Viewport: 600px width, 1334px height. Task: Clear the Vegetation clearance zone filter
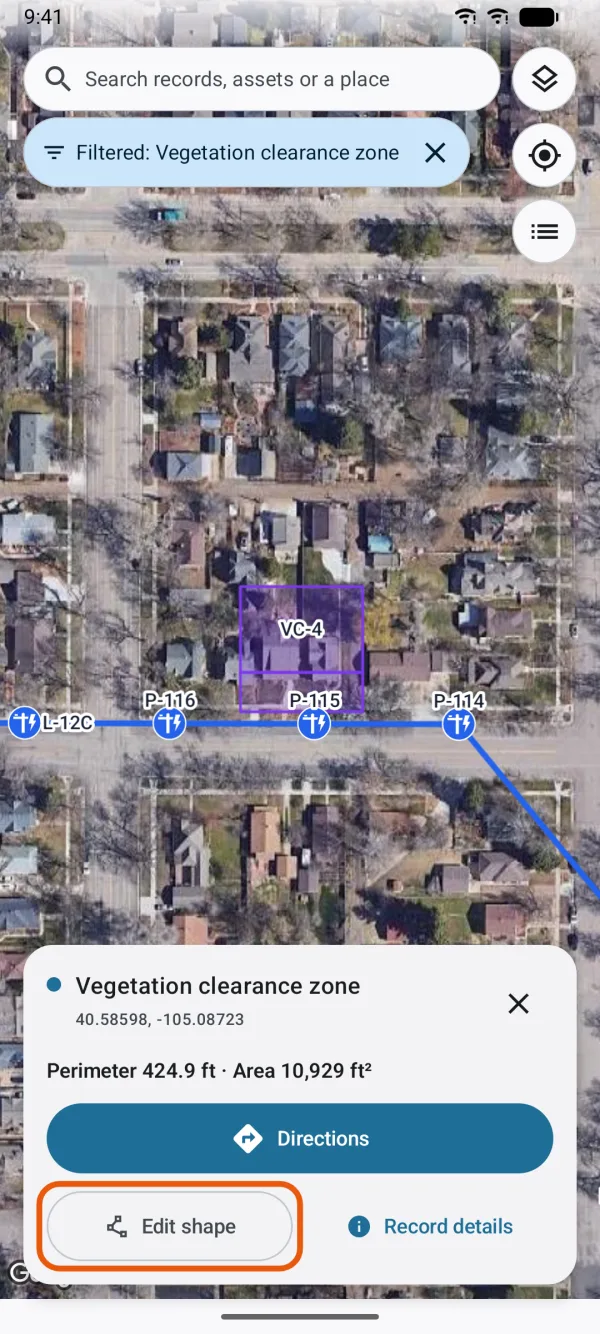click(435, 153)
